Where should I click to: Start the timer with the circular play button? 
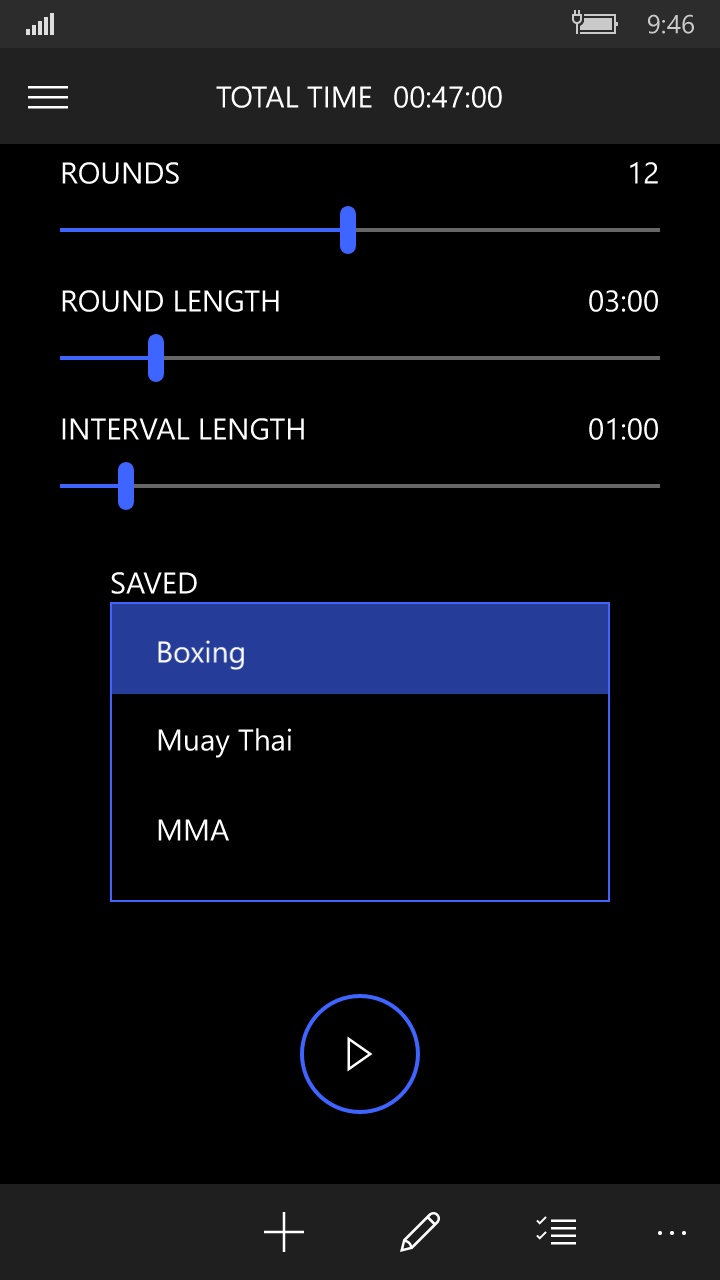click(x=360, y=1053)
